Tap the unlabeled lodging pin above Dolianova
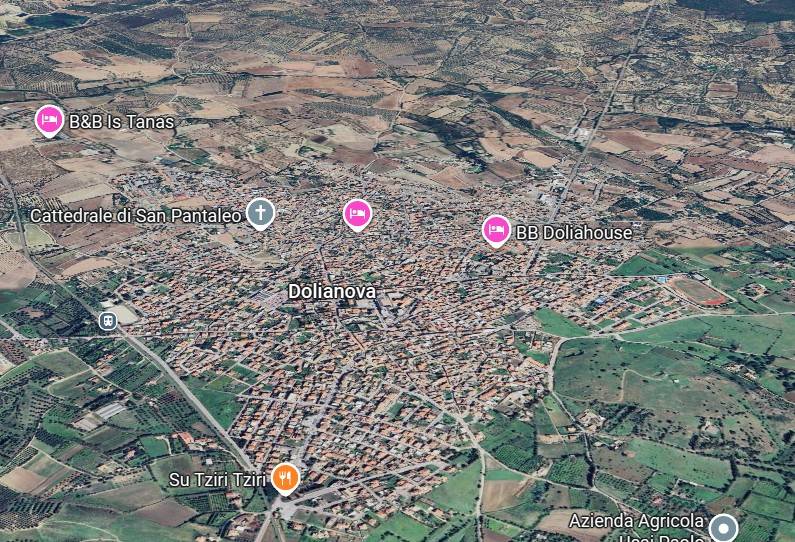Viewport: 795px width, 542px height. tap(357, 214)
